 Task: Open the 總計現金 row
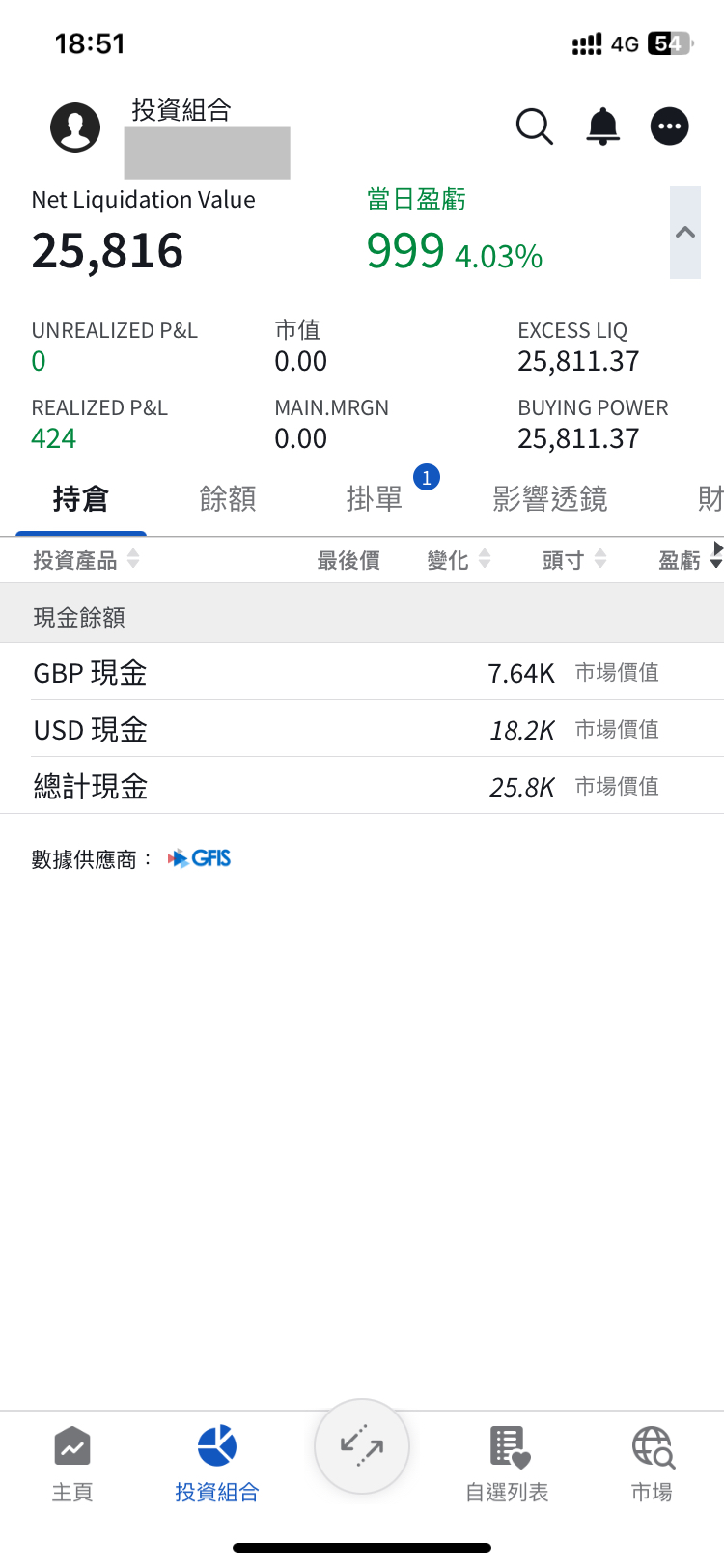362,786
